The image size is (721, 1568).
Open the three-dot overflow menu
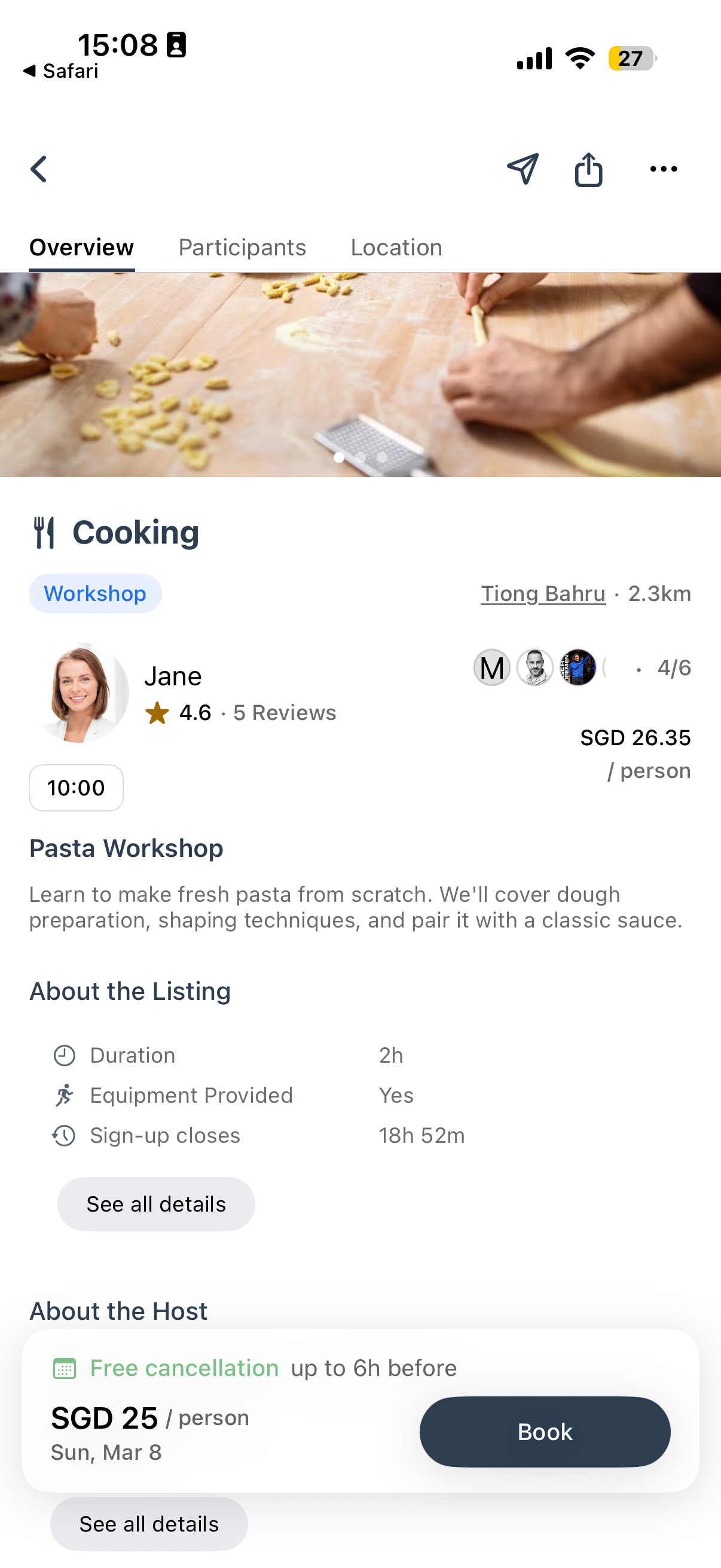coord(663,169)
